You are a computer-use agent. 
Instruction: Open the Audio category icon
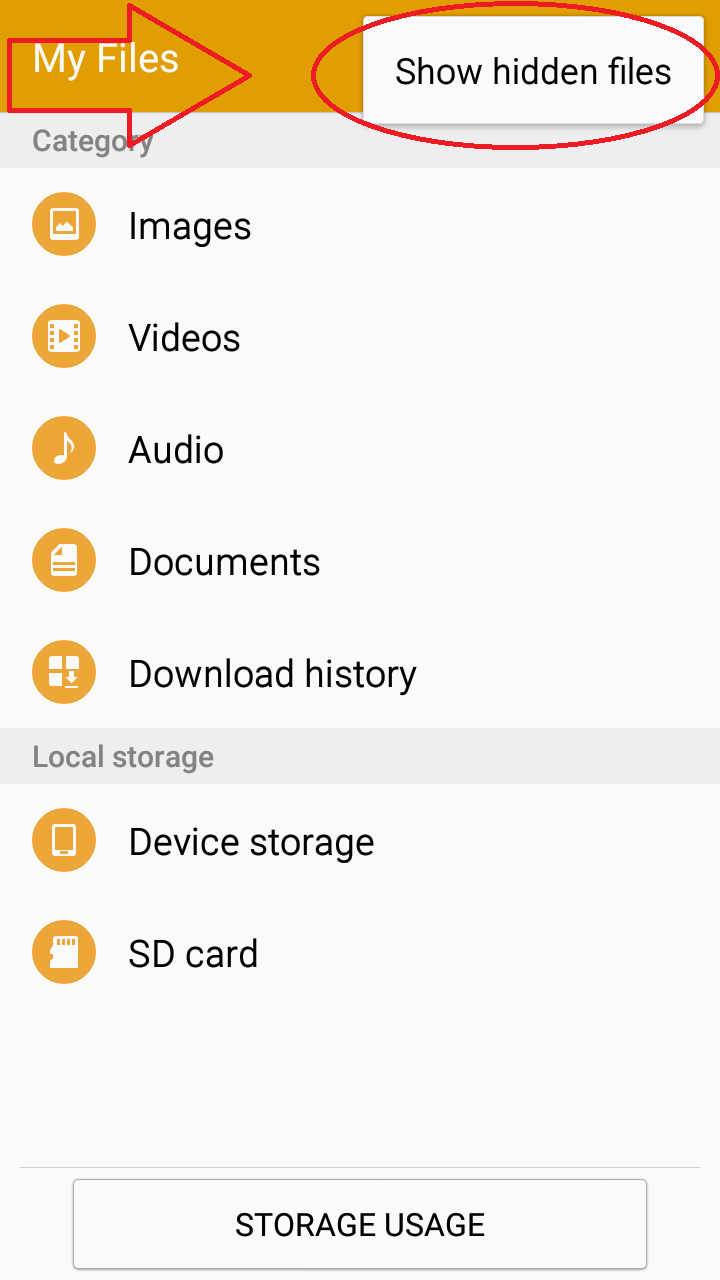(64, 448)
